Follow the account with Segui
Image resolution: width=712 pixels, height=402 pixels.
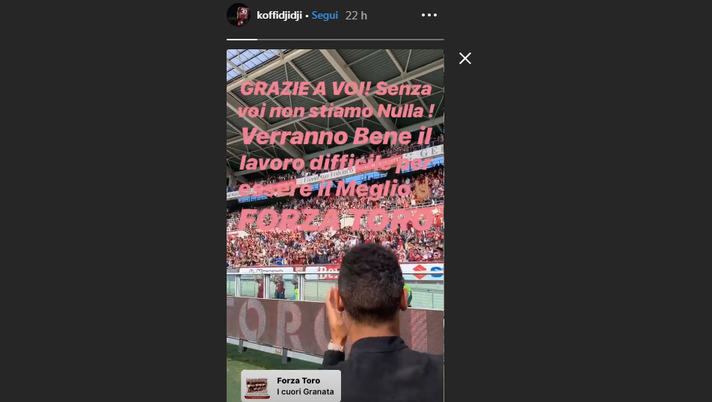pos(324,16)
